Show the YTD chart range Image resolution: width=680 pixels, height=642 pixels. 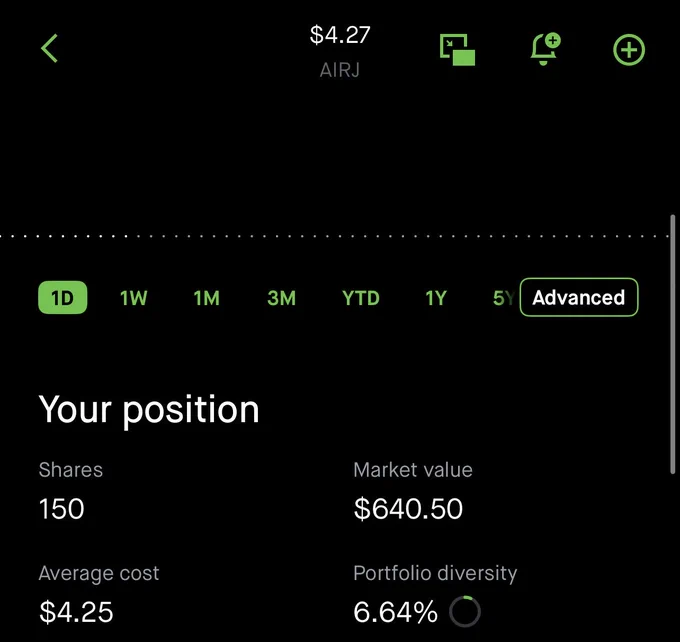[x=360, y=298]
